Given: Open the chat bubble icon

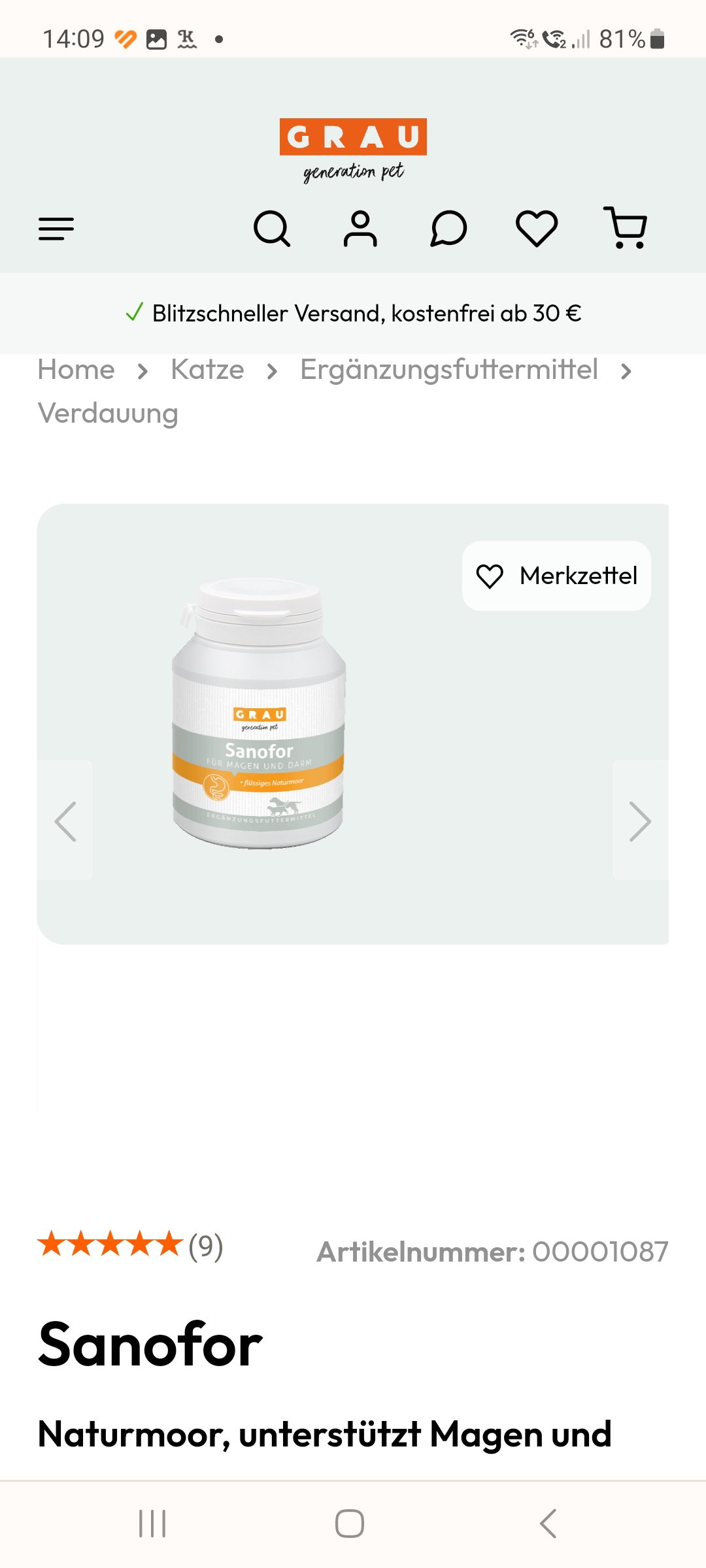Looking at the screenshot, I should (448, 229).
